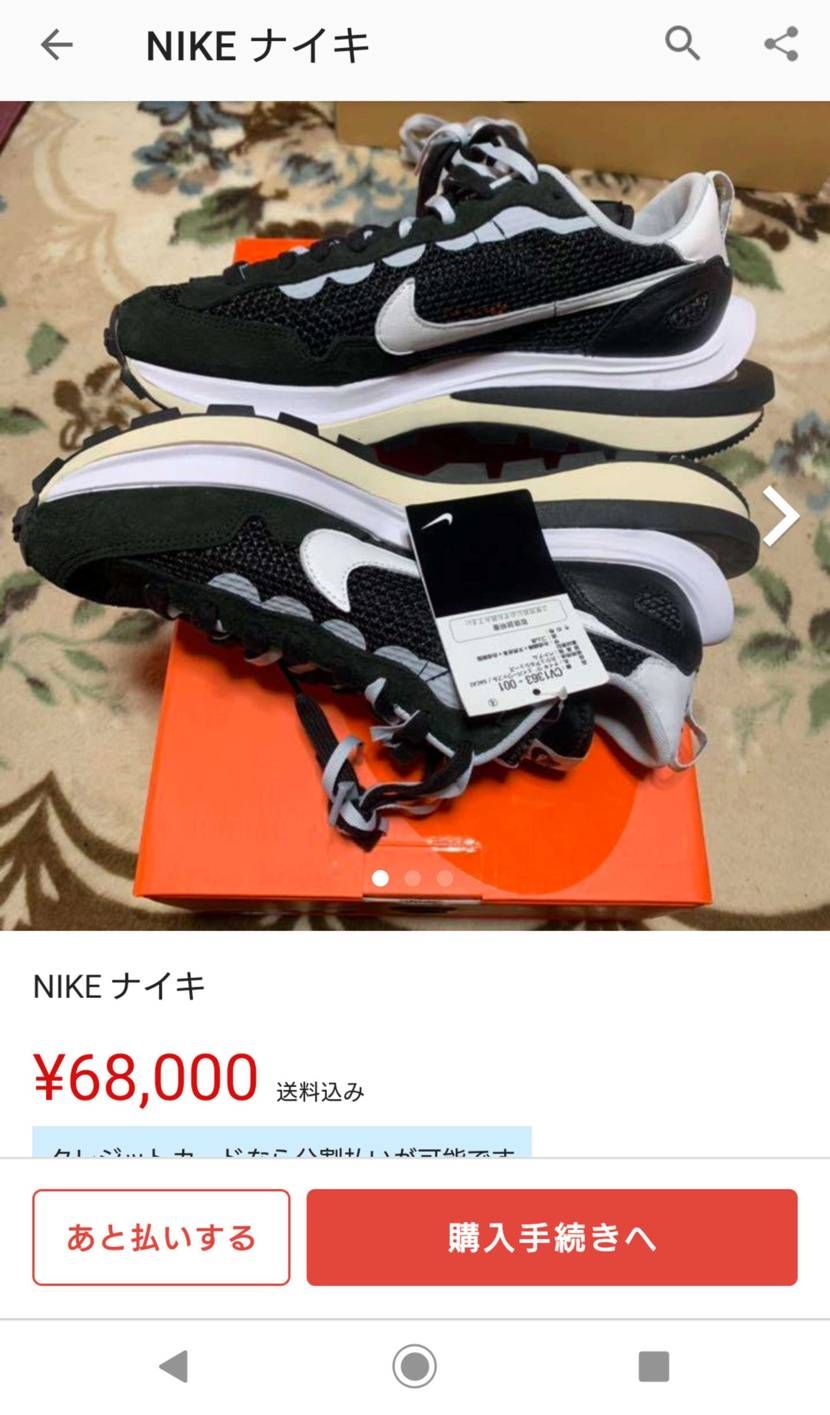The height and width of the screenshot is (1415, 830).
Task: Open search using the magnifier icon
Action: (683, 45)
